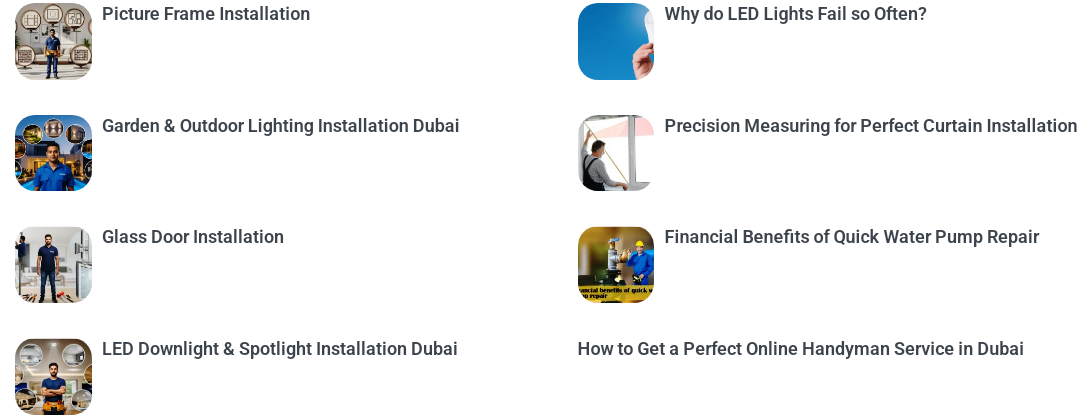
Task: Open LED Downlight & Spotlight Installation Dubai
Action: [279, 349]
